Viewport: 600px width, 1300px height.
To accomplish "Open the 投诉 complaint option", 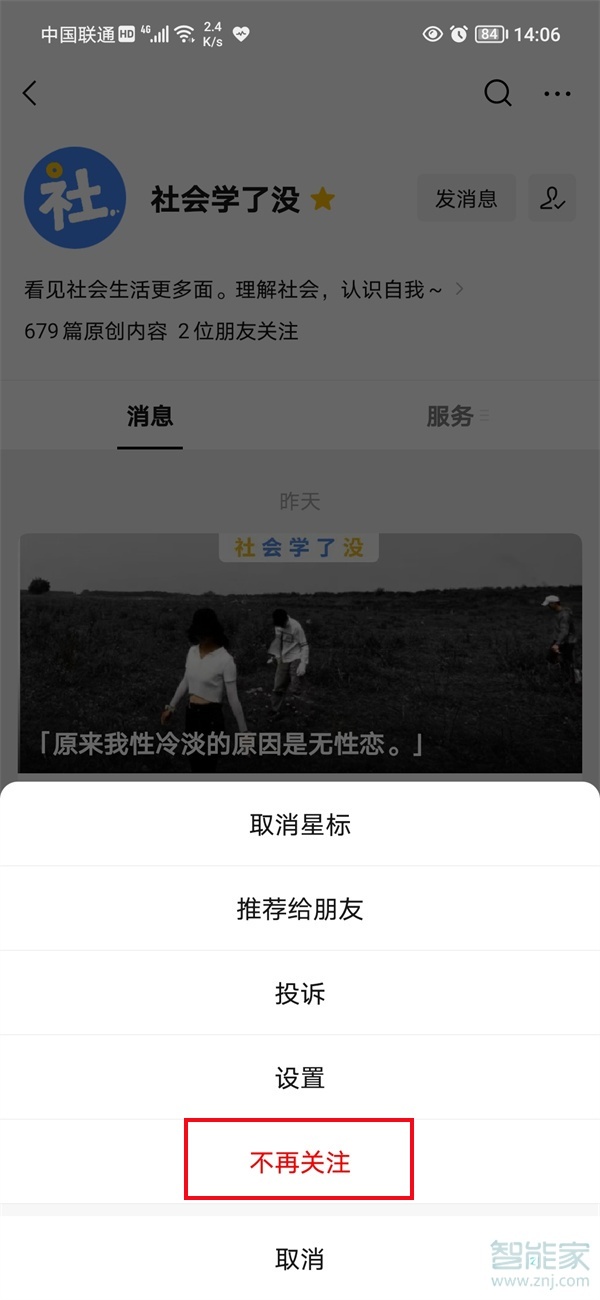I will 300,994.
